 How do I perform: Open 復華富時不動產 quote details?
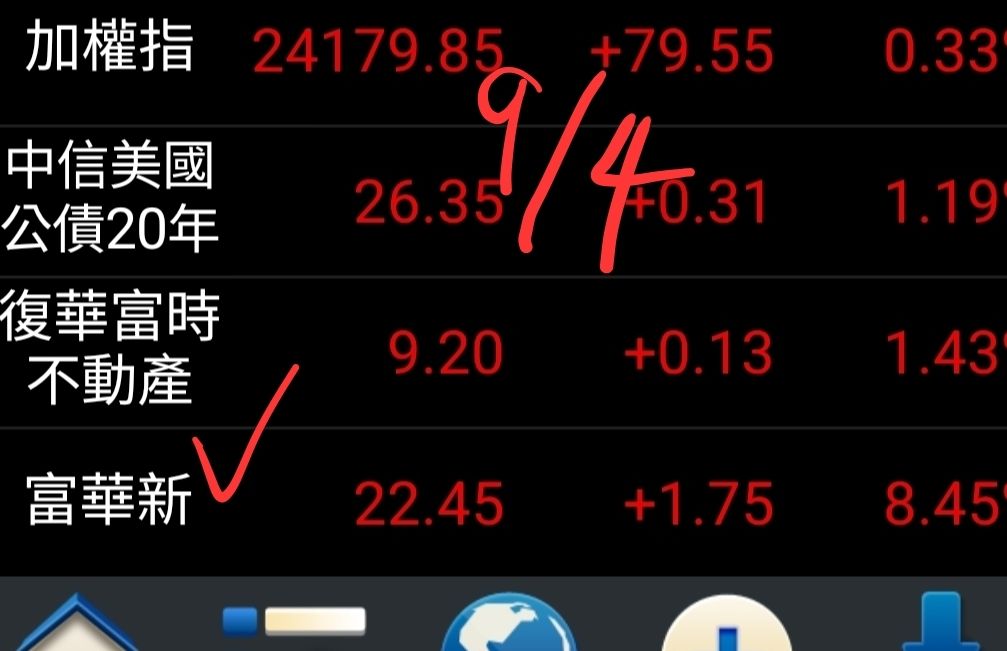pos(110,351)
